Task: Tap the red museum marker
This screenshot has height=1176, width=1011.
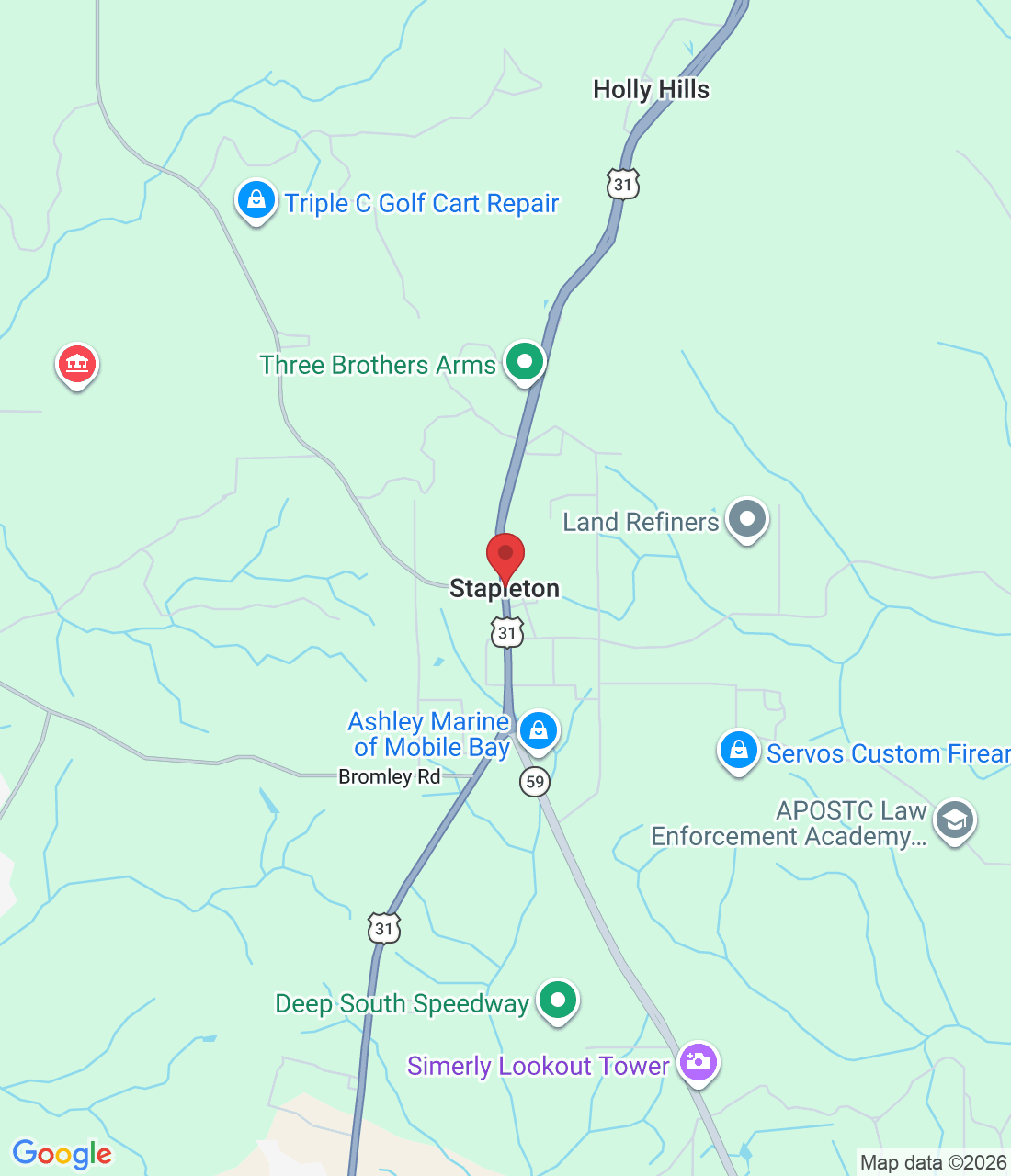Action: point(78,365)
